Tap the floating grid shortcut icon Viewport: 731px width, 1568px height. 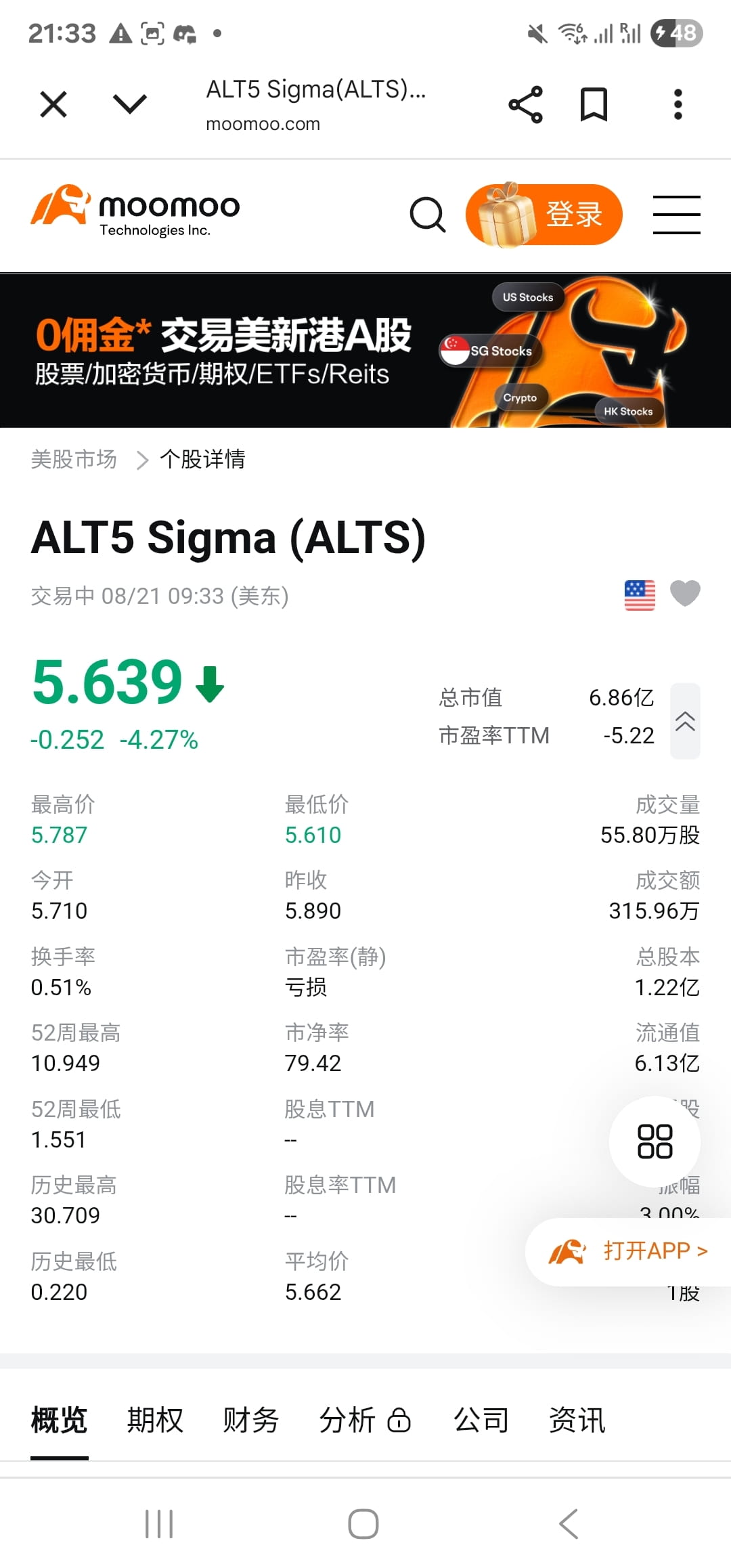click(654, 1142)
